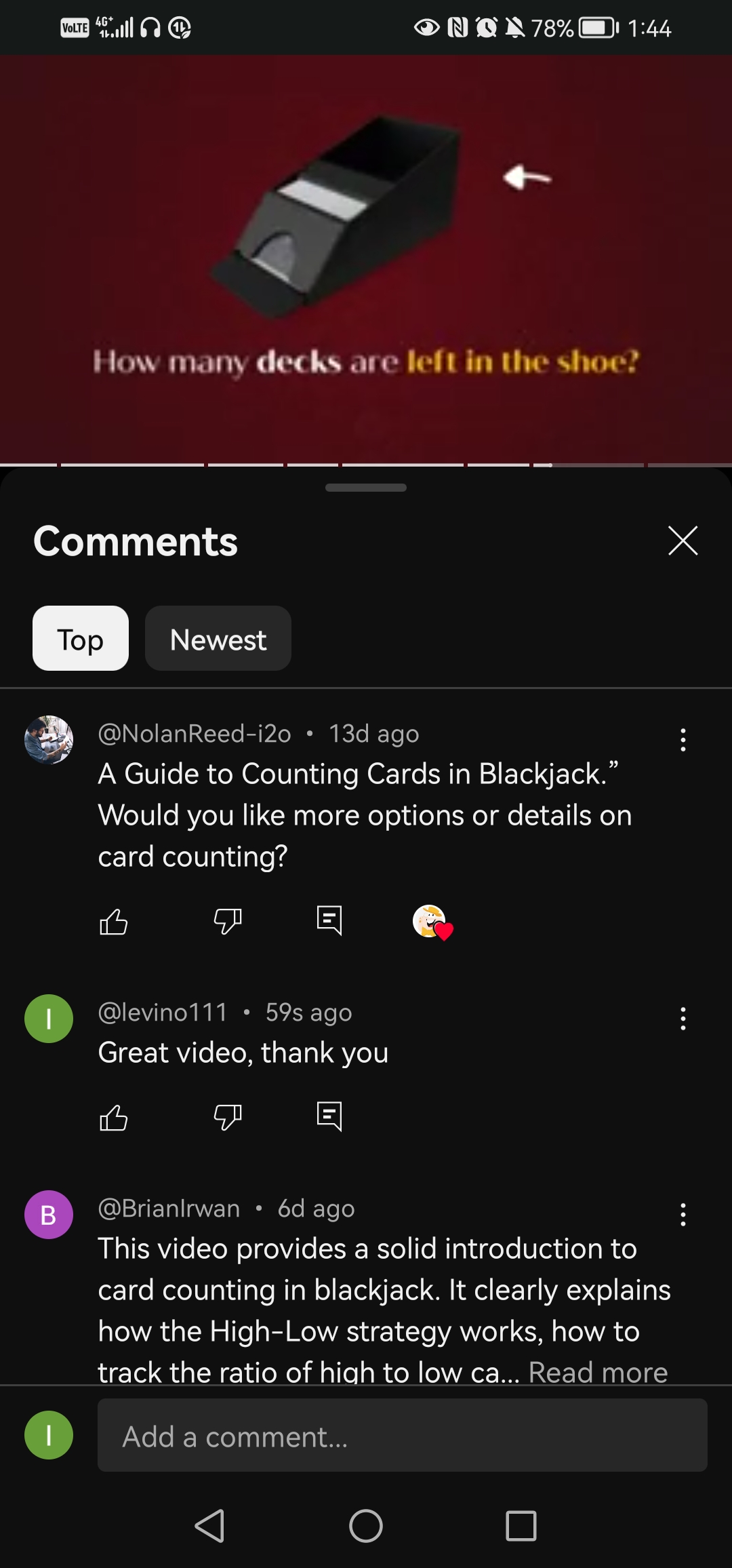Tap the Add a comment field
This screenshot has height=1568, width=732.
click(x=402, y=1436)
